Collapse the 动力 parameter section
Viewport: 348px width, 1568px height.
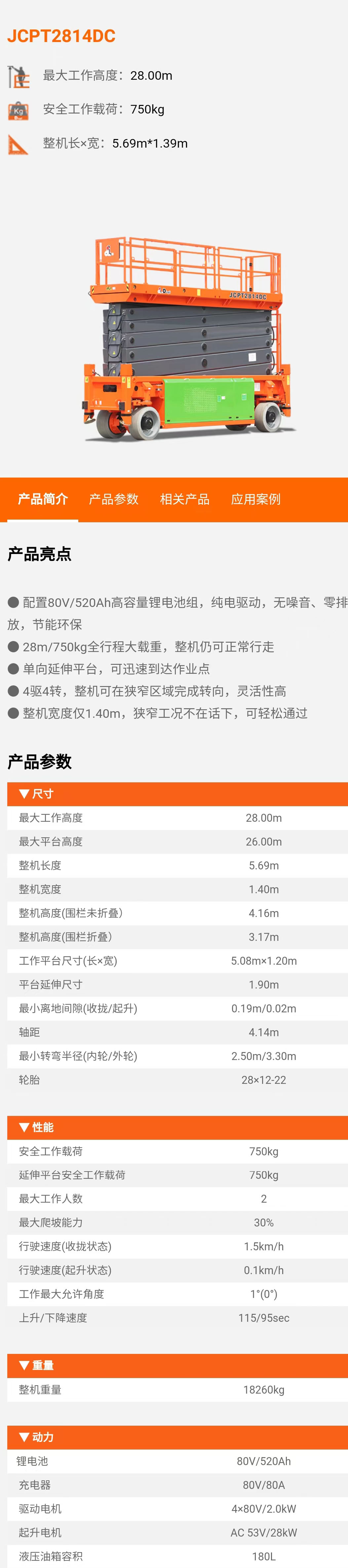click(x=36, y=1437)
